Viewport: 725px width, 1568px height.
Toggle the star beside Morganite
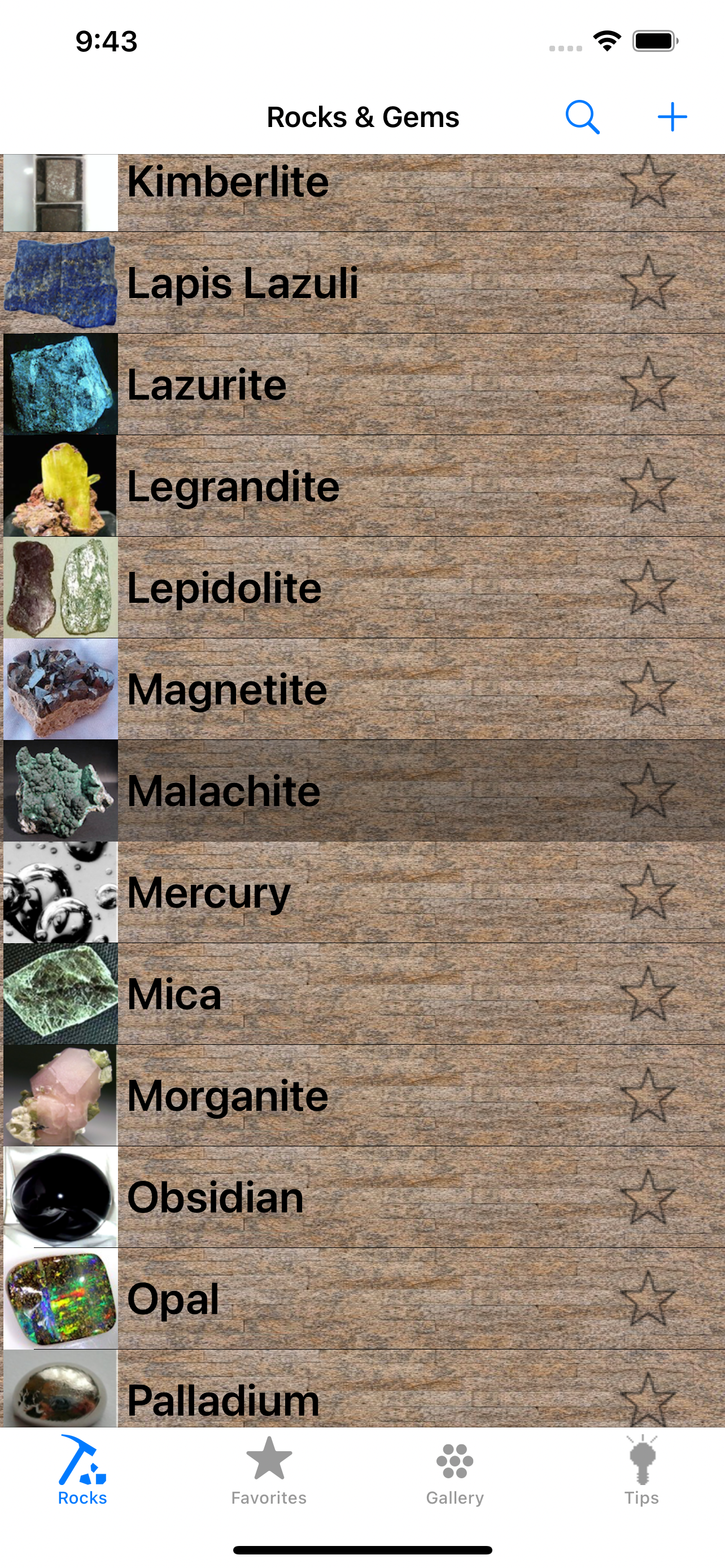click(648, 1094)
